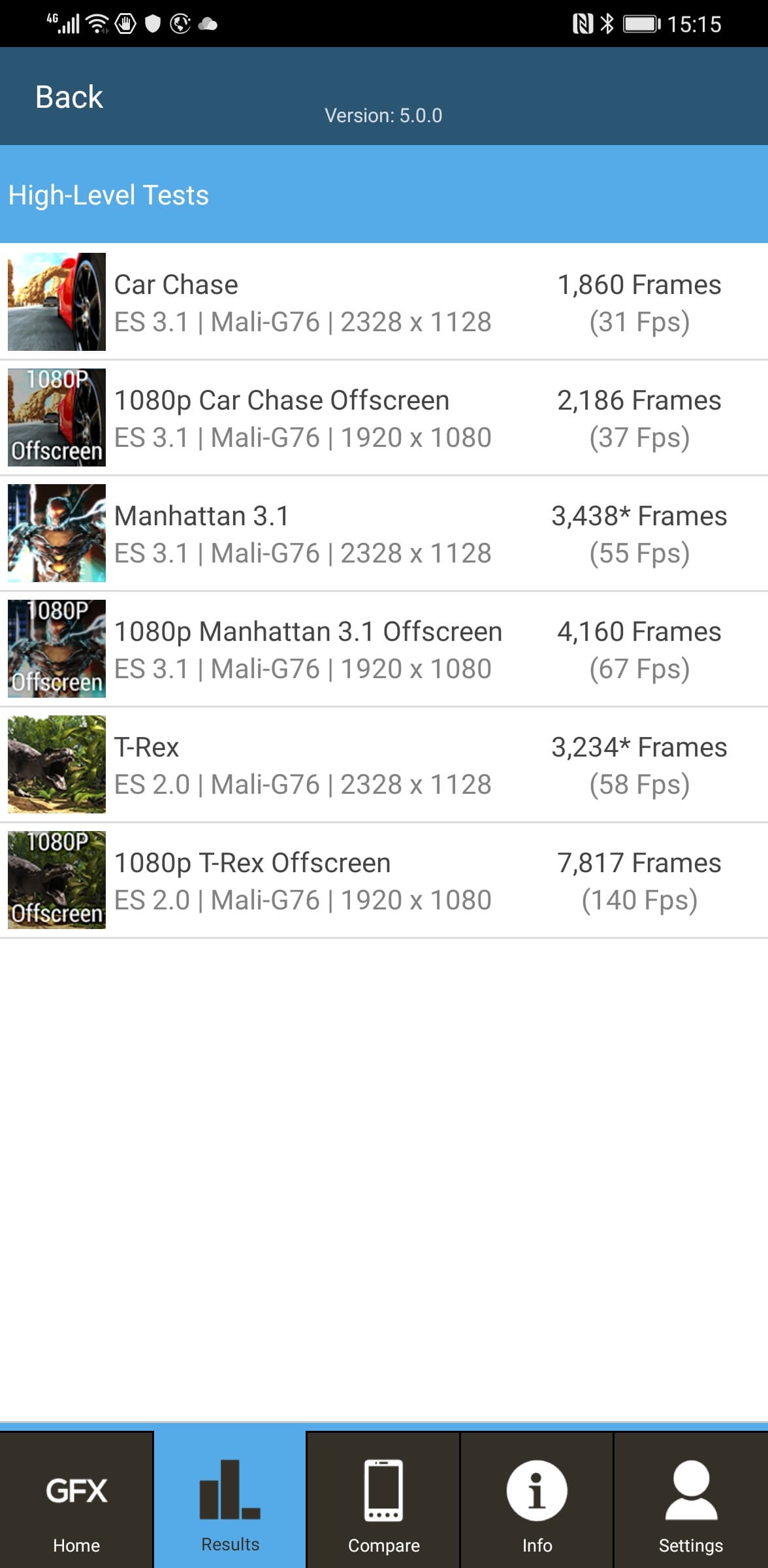
Task: Open 1080p Car Chase Offscreen result
Action: click(x=384, y=418)
